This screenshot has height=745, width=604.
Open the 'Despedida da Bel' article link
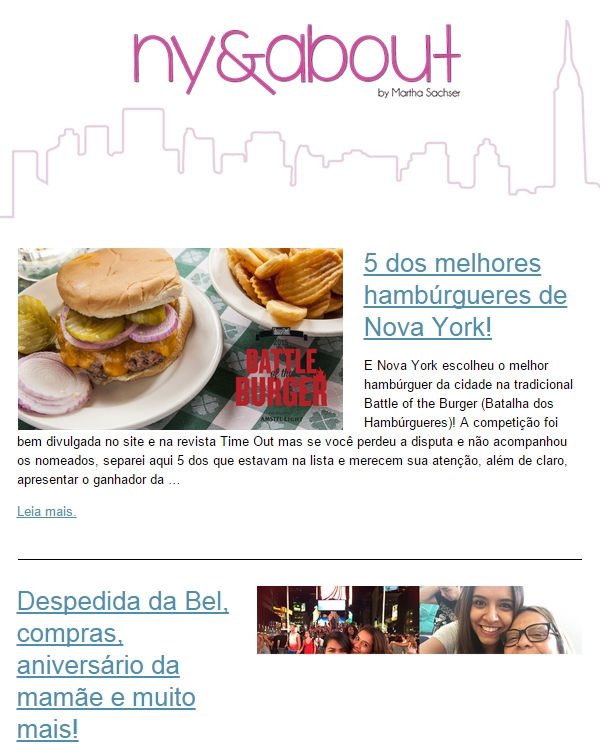(123, 665)
